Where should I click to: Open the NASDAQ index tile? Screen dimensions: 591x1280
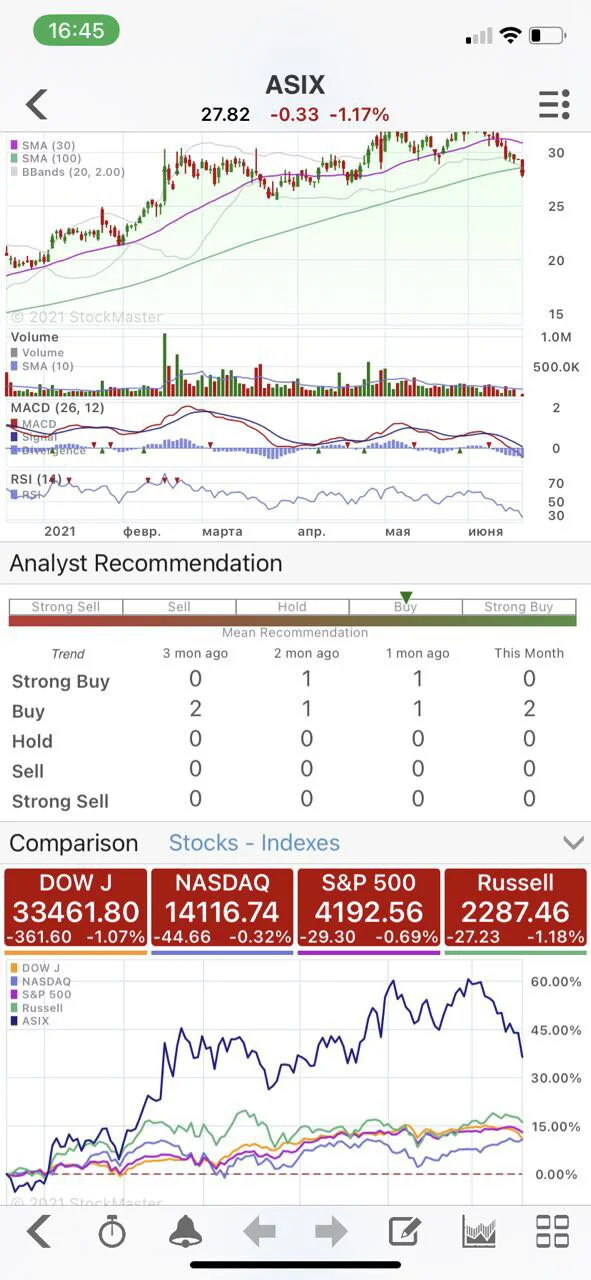click(x=222, y=908)
